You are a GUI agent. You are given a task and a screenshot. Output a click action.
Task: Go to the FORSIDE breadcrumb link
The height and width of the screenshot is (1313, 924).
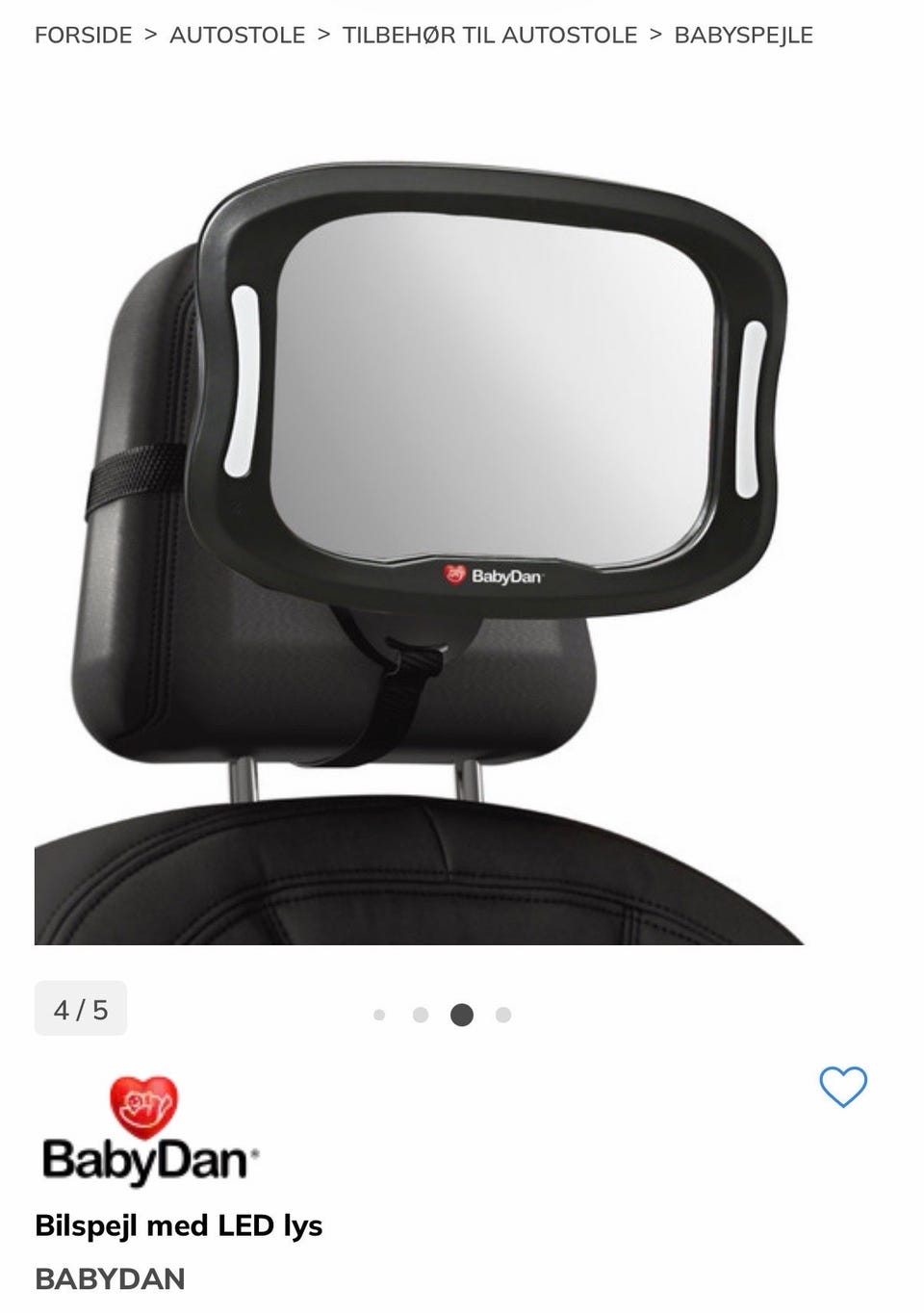[84, 36]
